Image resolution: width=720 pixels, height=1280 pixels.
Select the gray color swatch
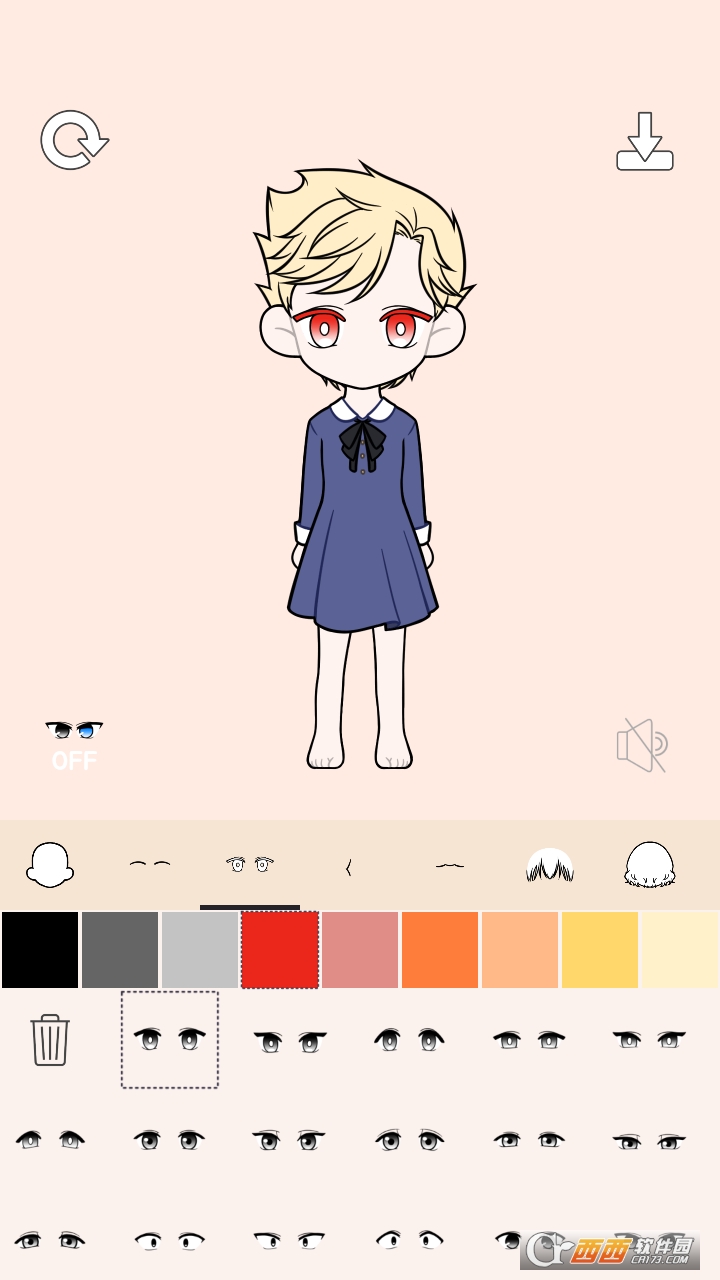click(120, 948)
